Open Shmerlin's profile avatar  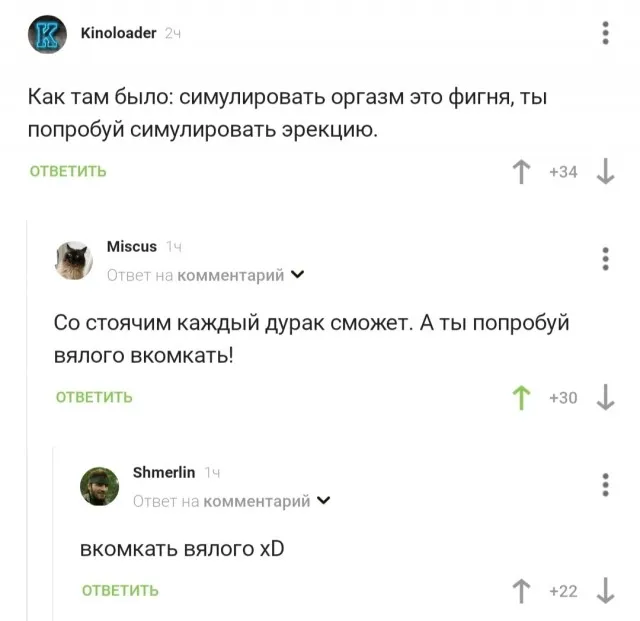pyautogui.click(x=99, y=486)
